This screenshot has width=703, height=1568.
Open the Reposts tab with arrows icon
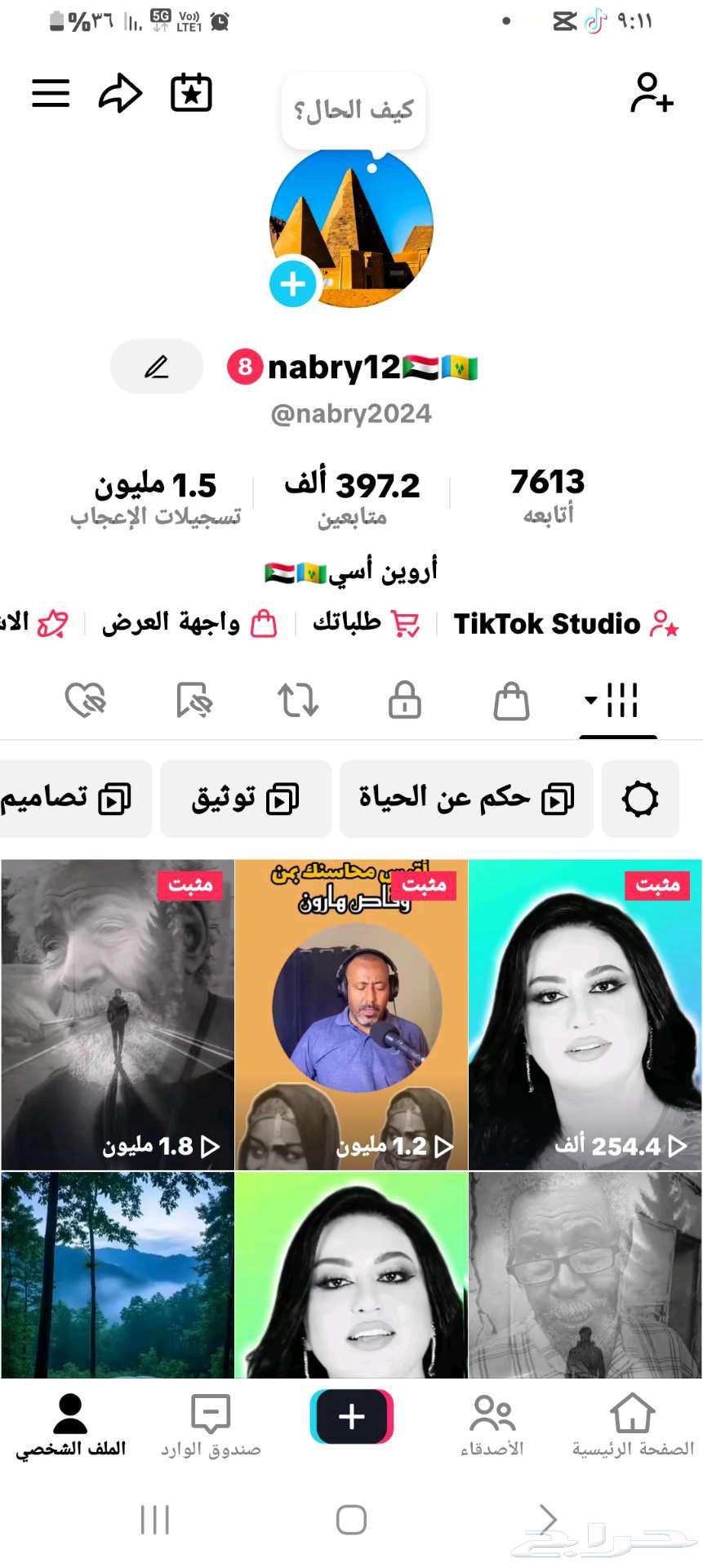(x=297, y=701)
